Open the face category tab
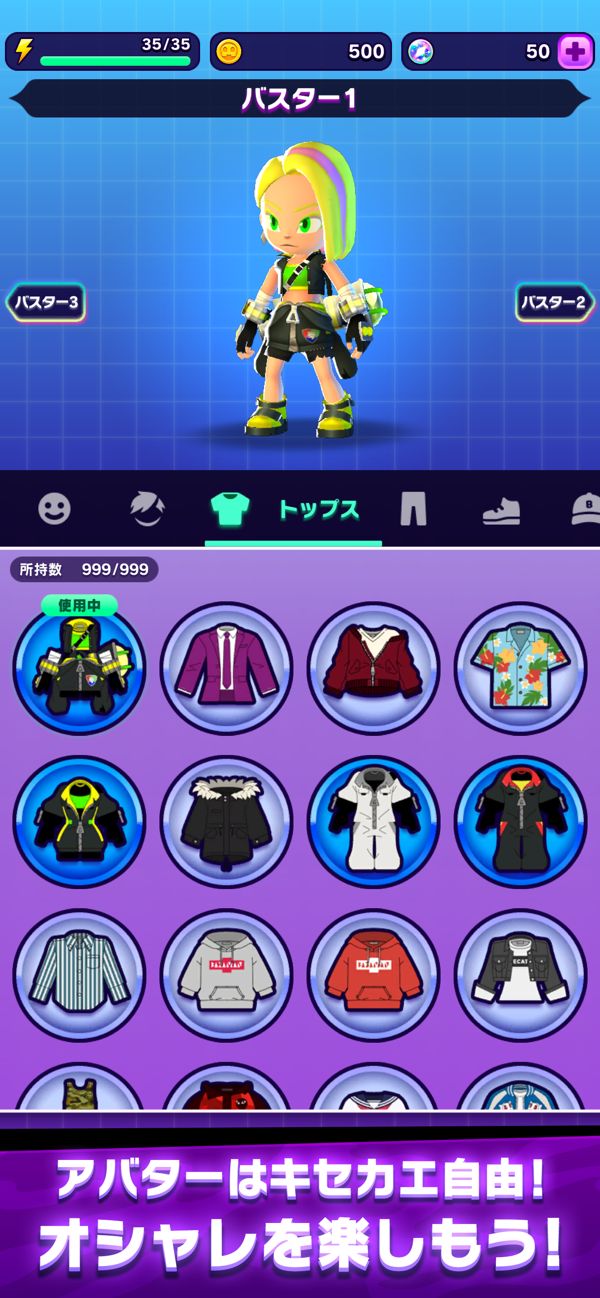This screenshot has width=600, height=1298. [x=54, y=509]
